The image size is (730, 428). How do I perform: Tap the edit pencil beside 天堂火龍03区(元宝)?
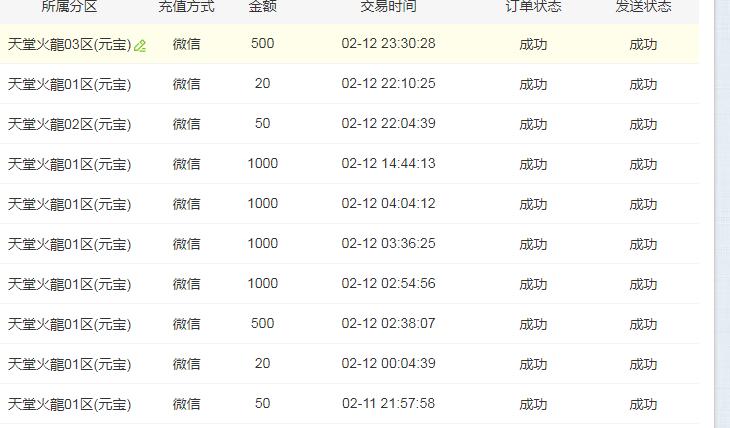pyautogui.click(x=140, y=45)
